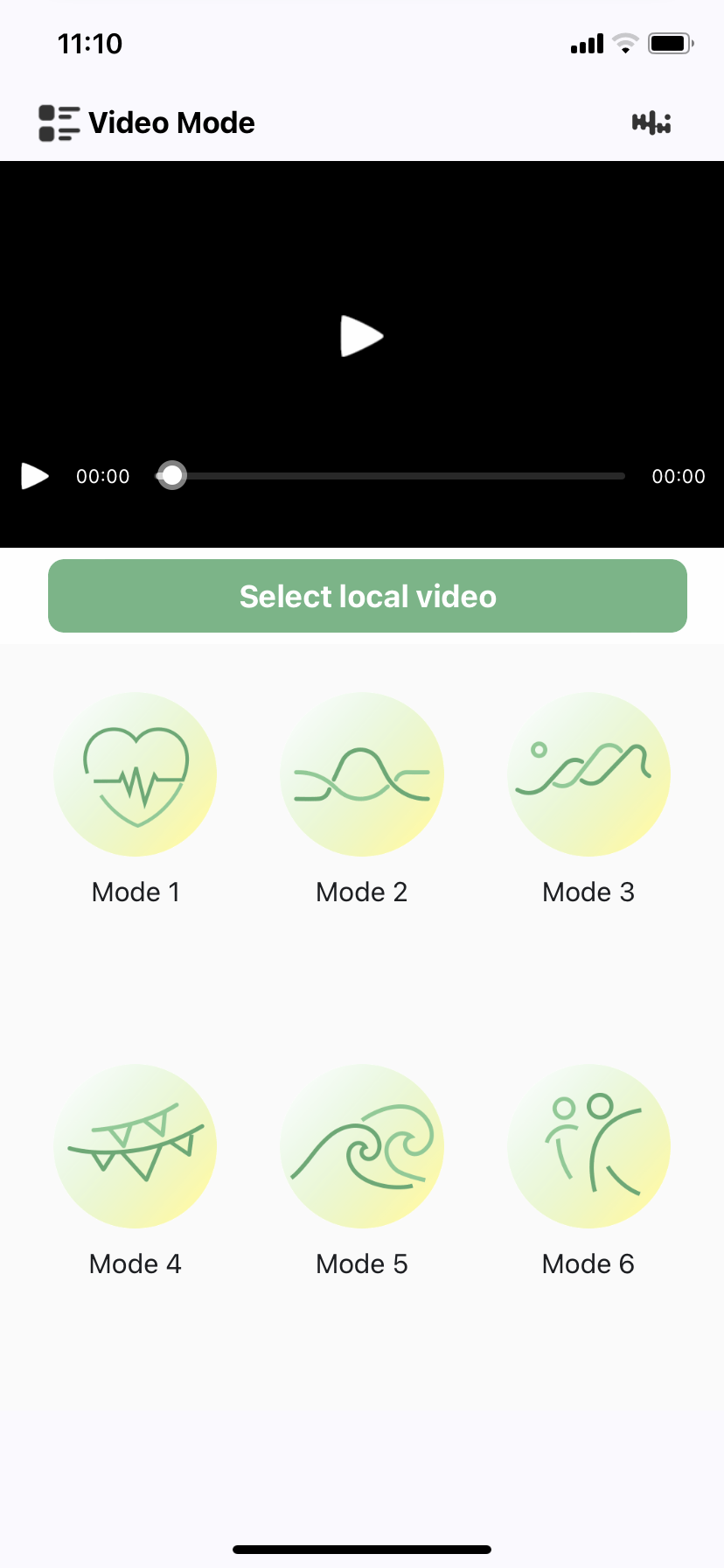Viewport: 724px width, 1568px height.
Task: Open the waveform icon in the header
Action: 651,123
